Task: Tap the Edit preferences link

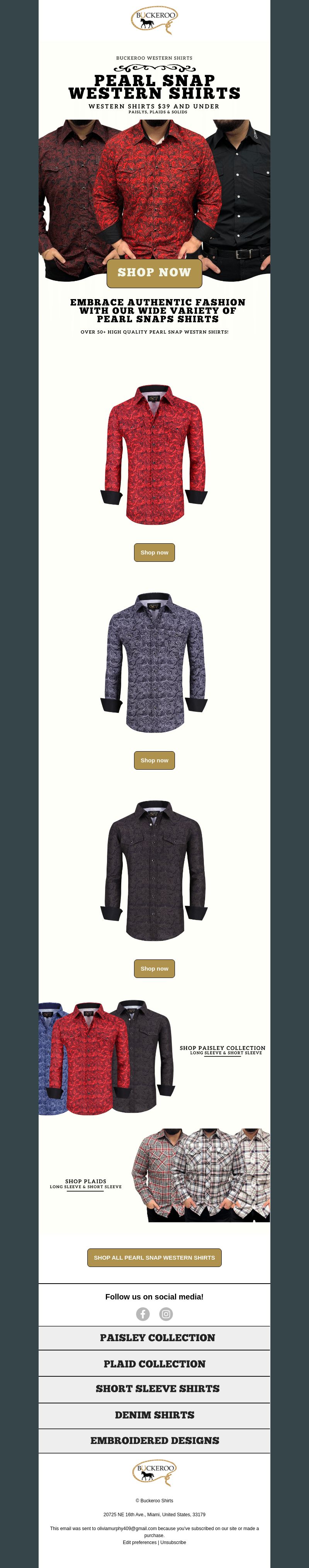Action: [x=139, y=1542]
